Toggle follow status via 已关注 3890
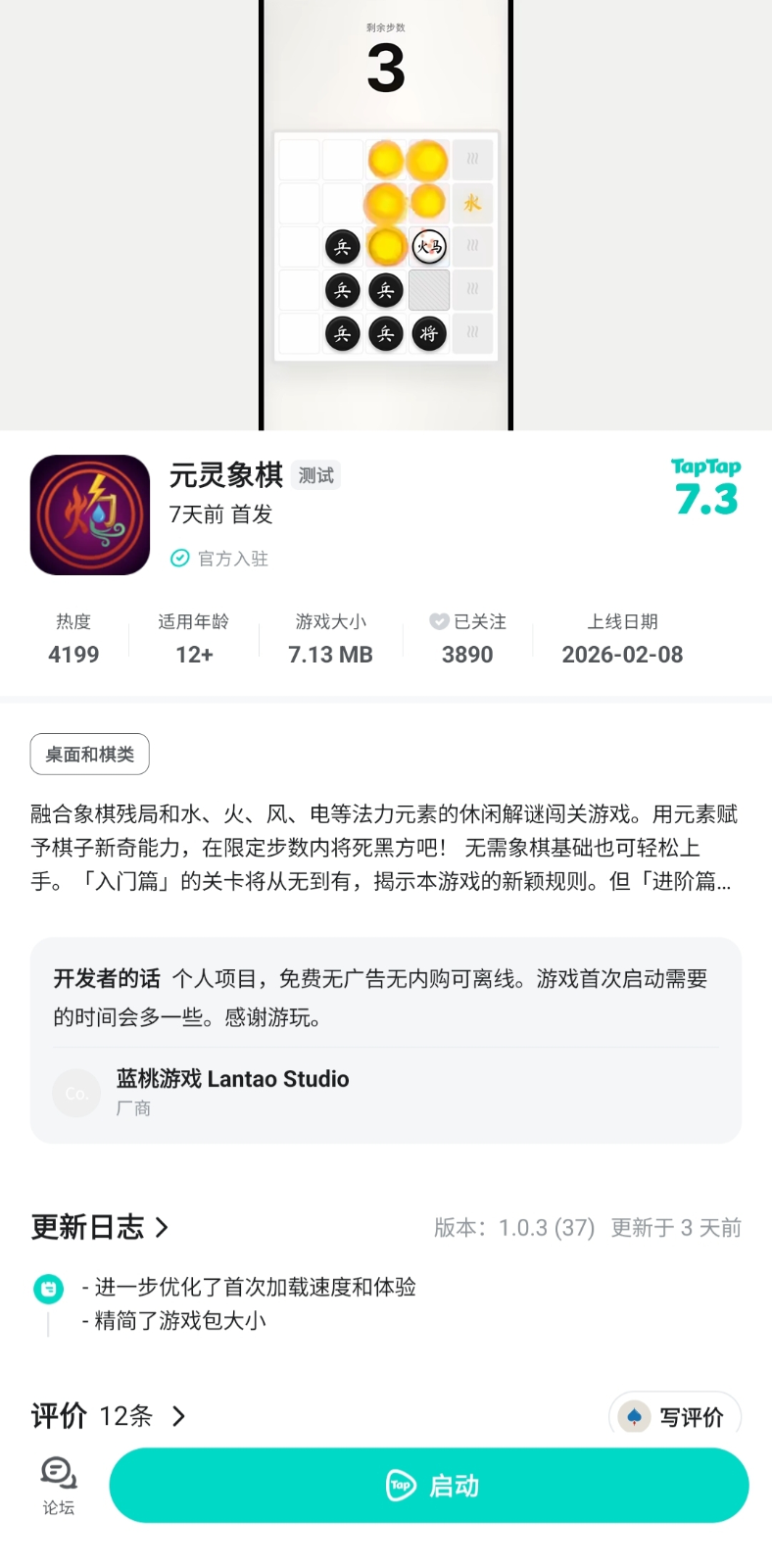 coord(467,637)
